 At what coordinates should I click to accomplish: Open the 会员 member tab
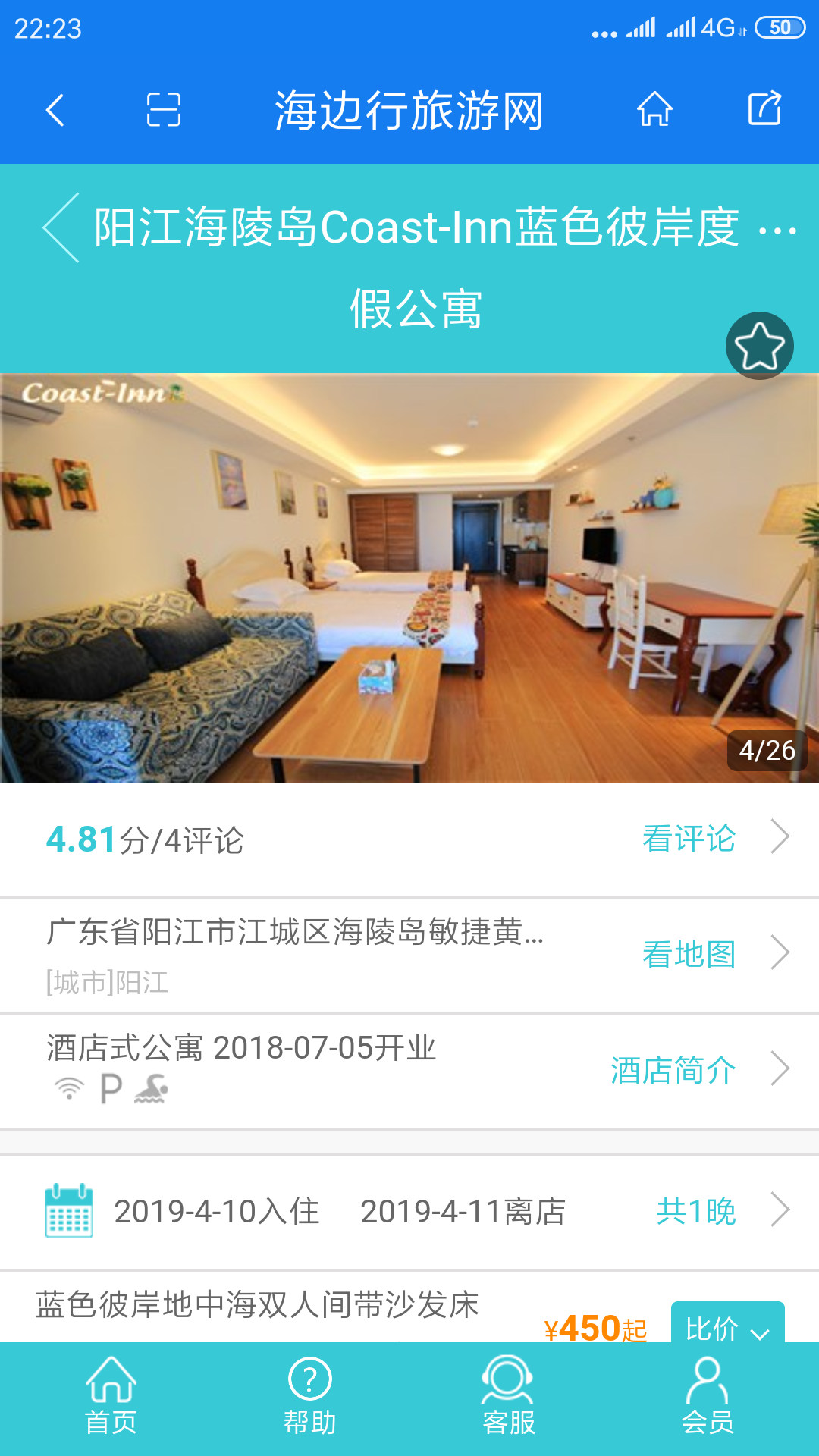(x=707, y=1397)
